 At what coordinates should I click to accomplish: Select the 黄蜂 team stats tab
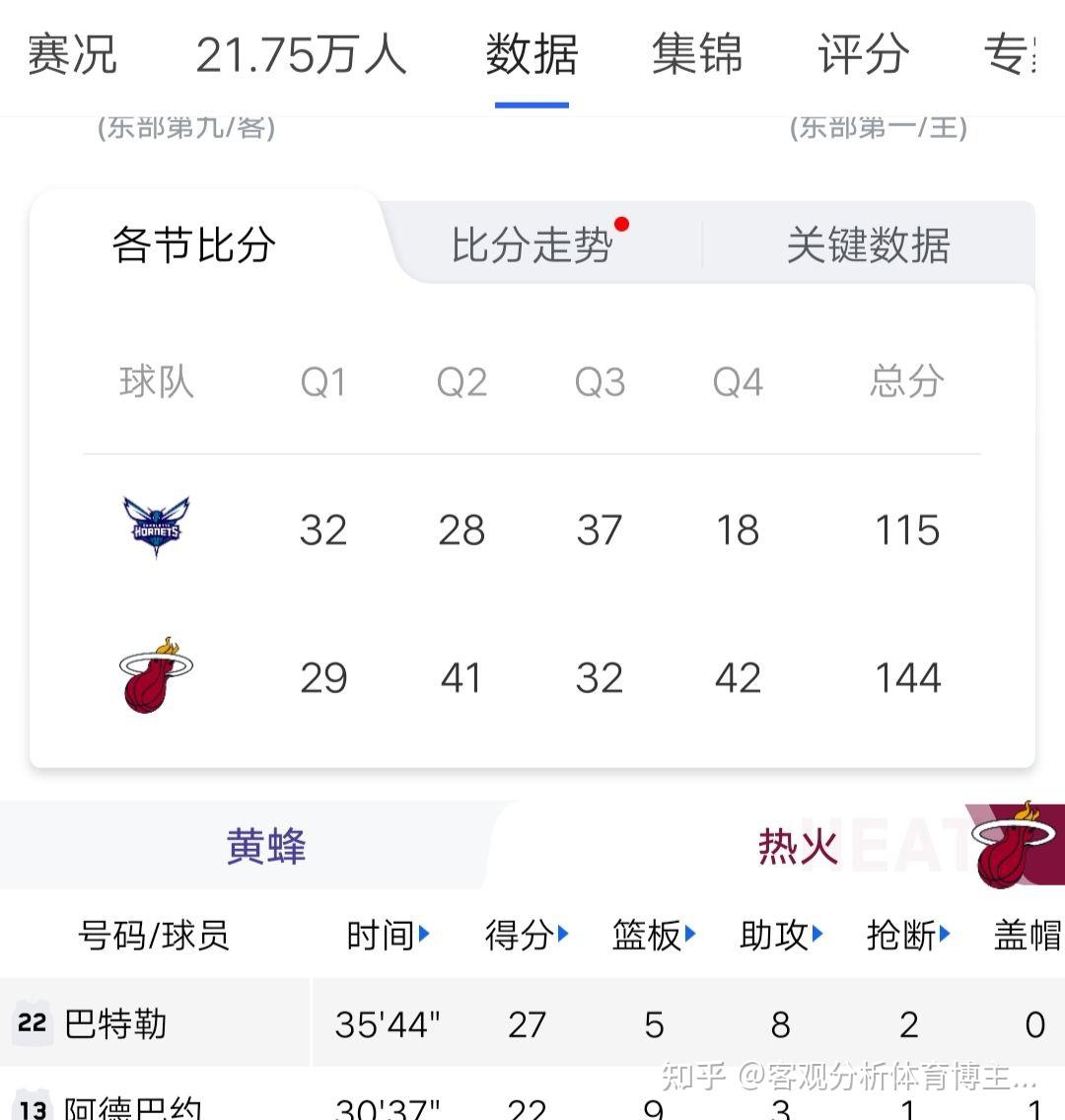[x=263, y=846]
